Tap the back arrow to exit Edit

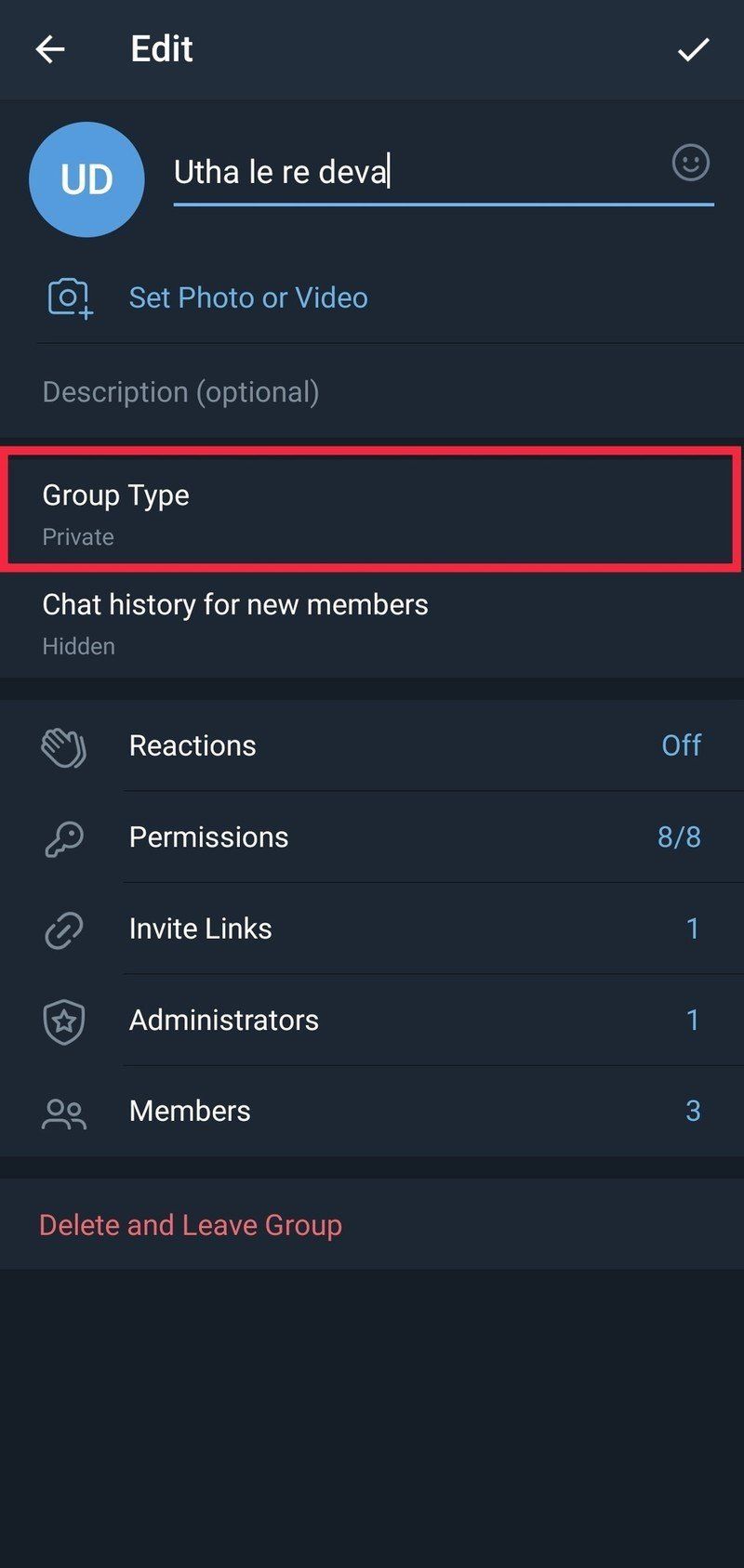49,49
